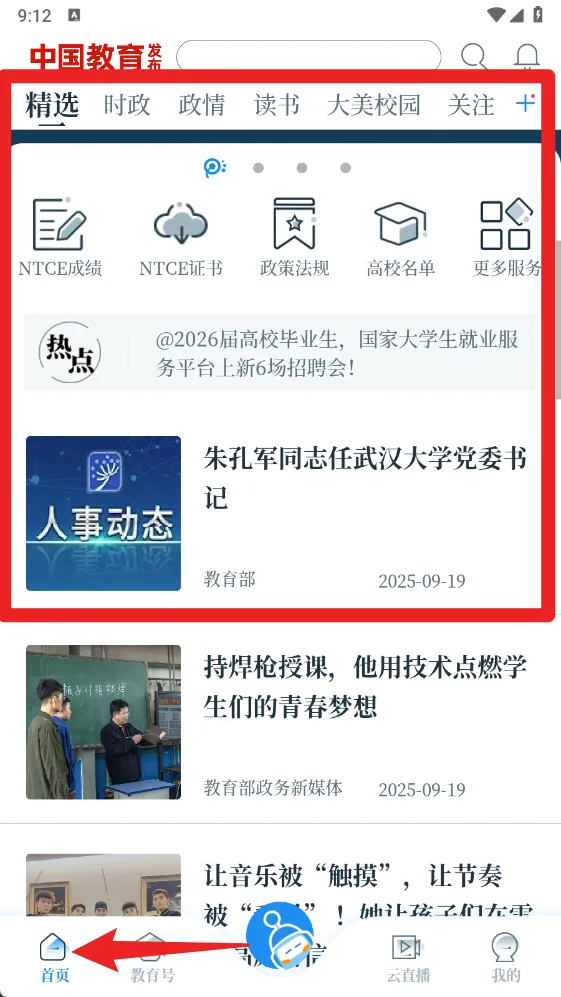Viewport: 561px width, 997px height.
Task: Switch to the 时政 tab
Action: [x=127, y=105]
